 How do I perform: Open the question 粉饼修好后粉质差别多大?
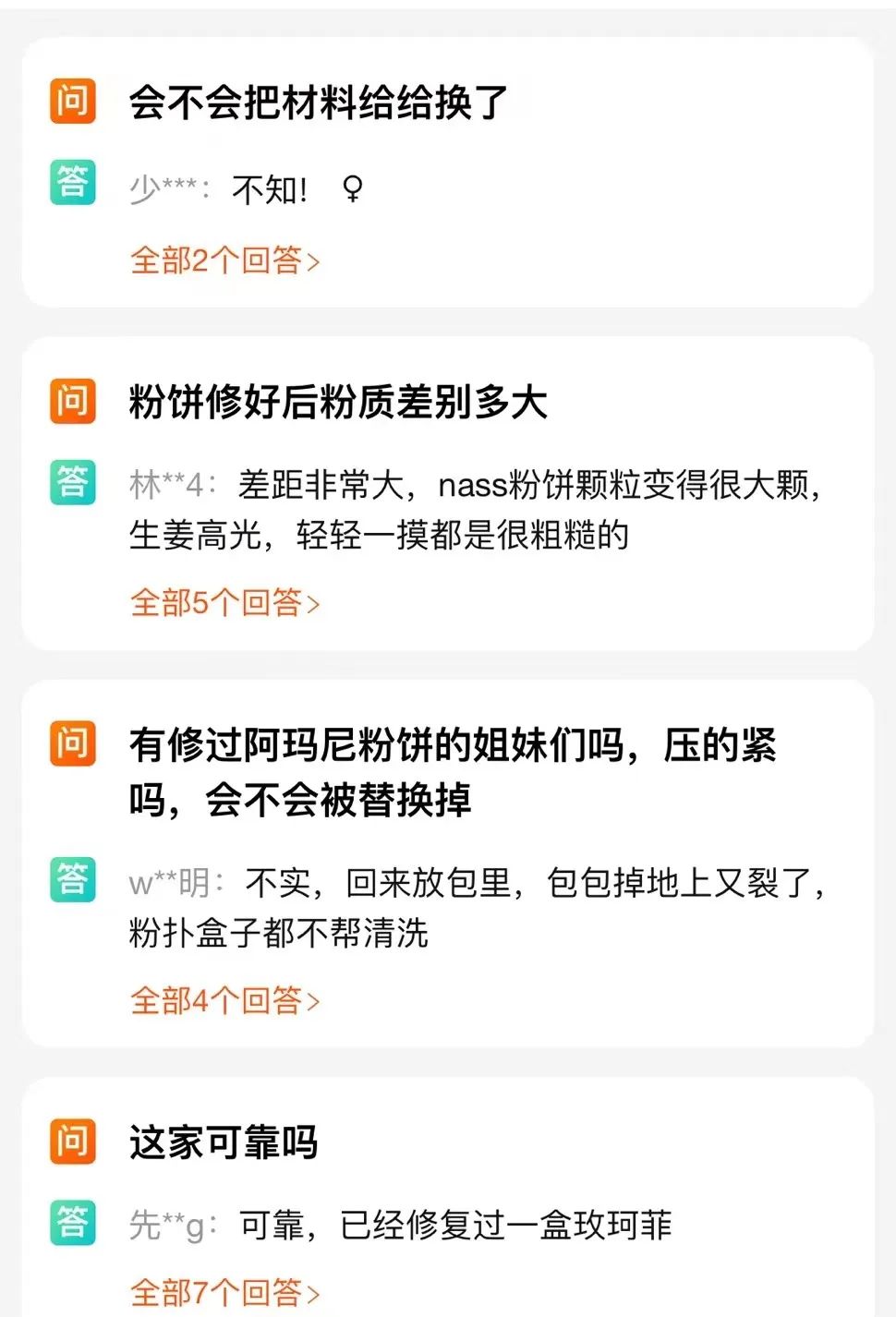click(x=338, y=402)
